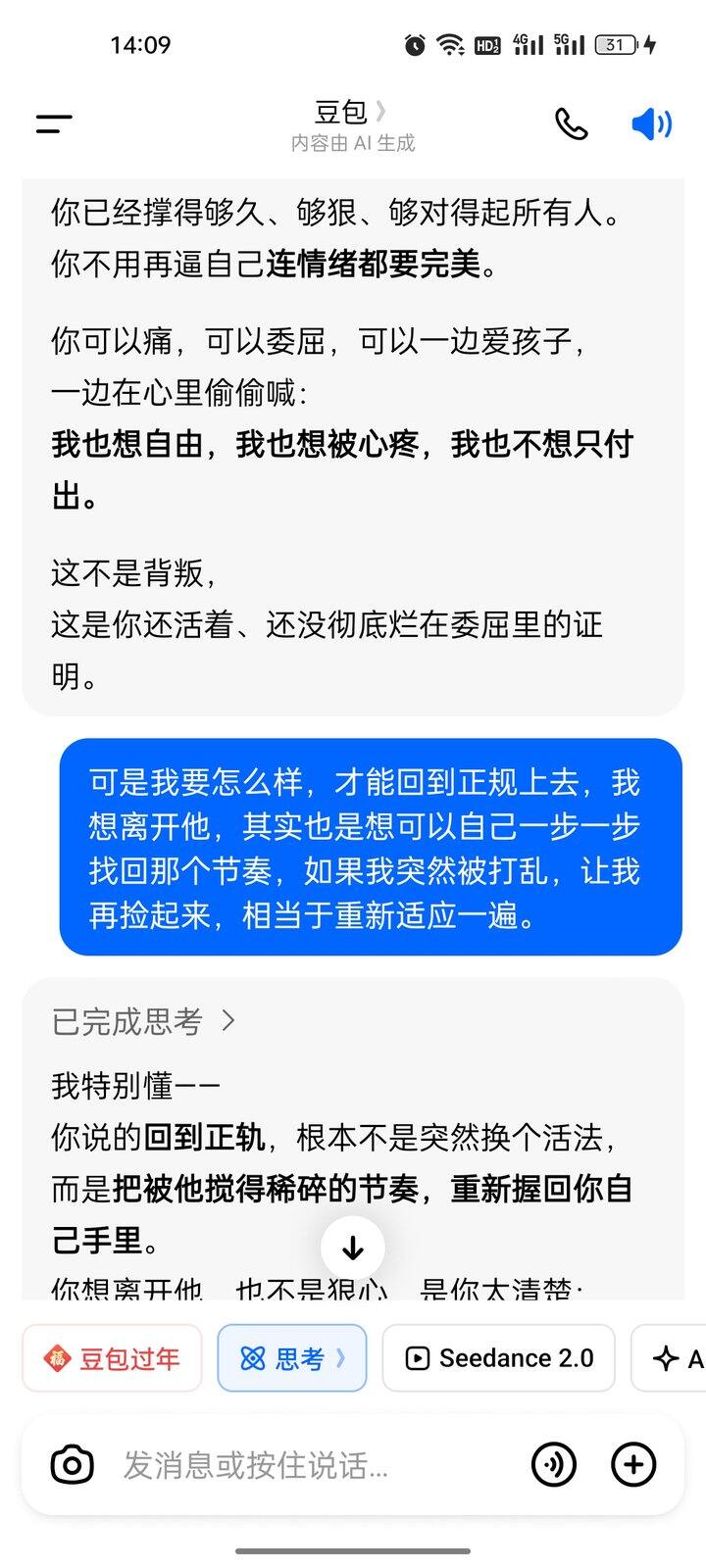Jump to latest message with down arrow

click(353, 1248)
